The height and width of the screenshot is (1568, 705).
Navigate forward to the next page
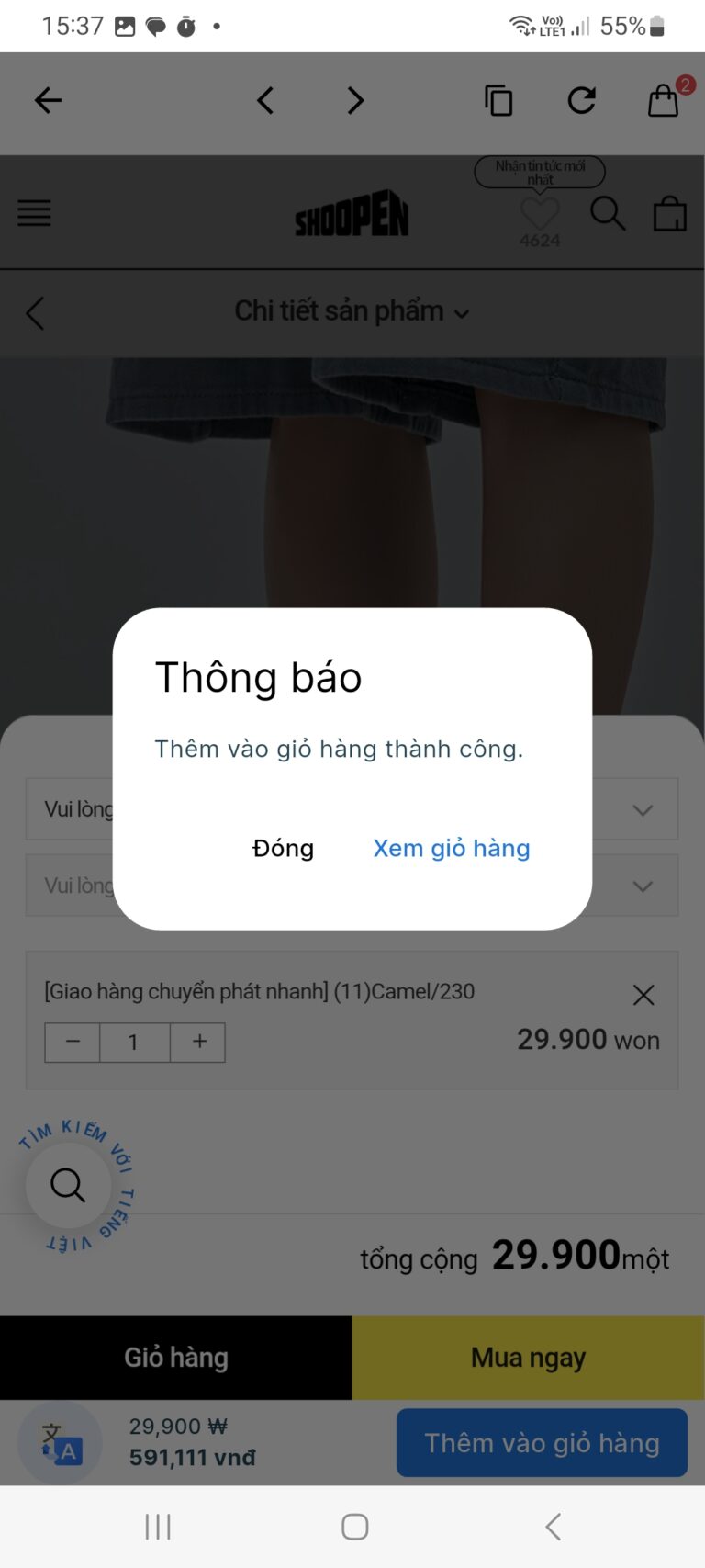(x=355, y=100)
